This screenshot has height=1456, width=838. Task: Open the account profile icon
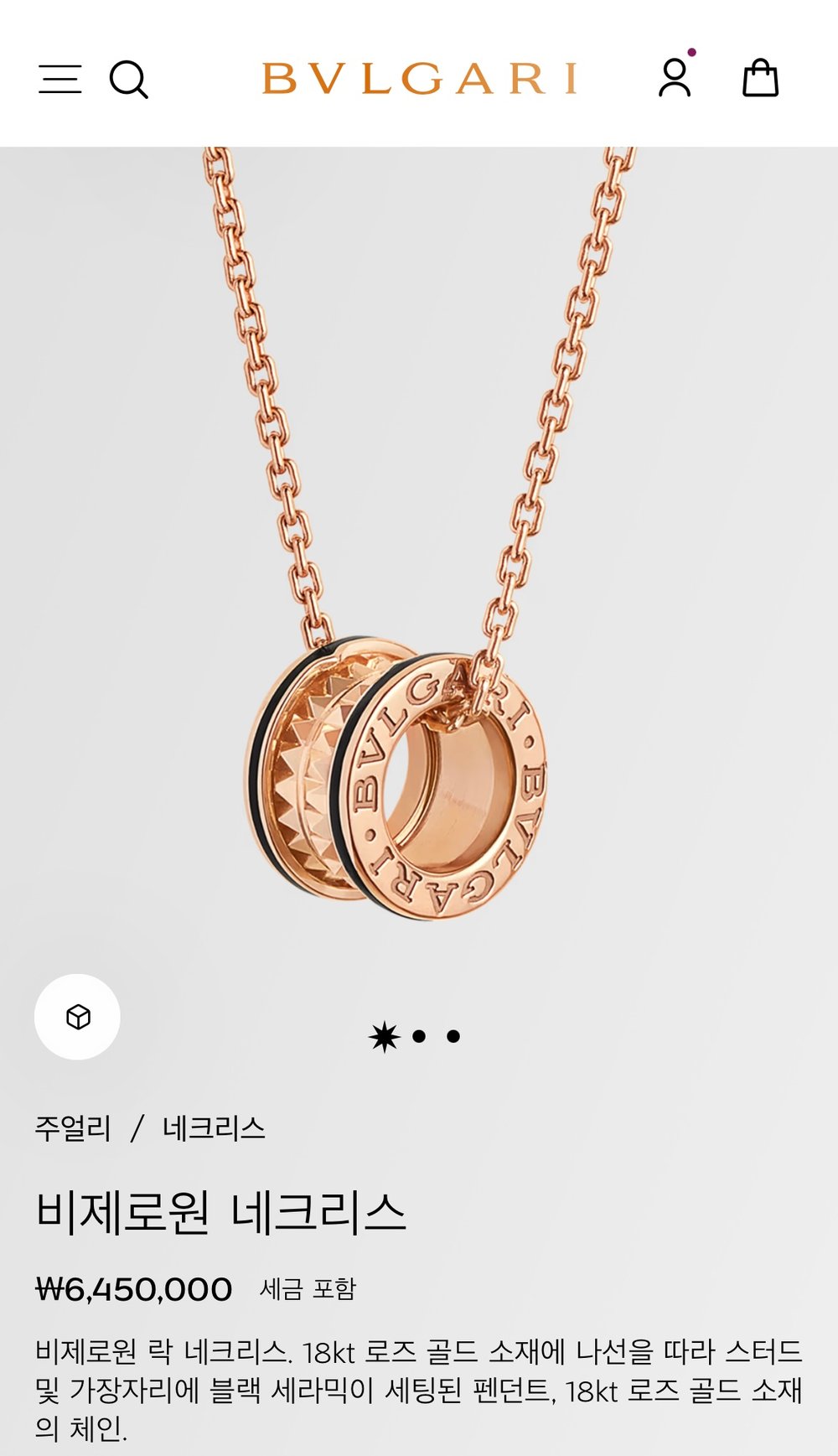point(675,78)
